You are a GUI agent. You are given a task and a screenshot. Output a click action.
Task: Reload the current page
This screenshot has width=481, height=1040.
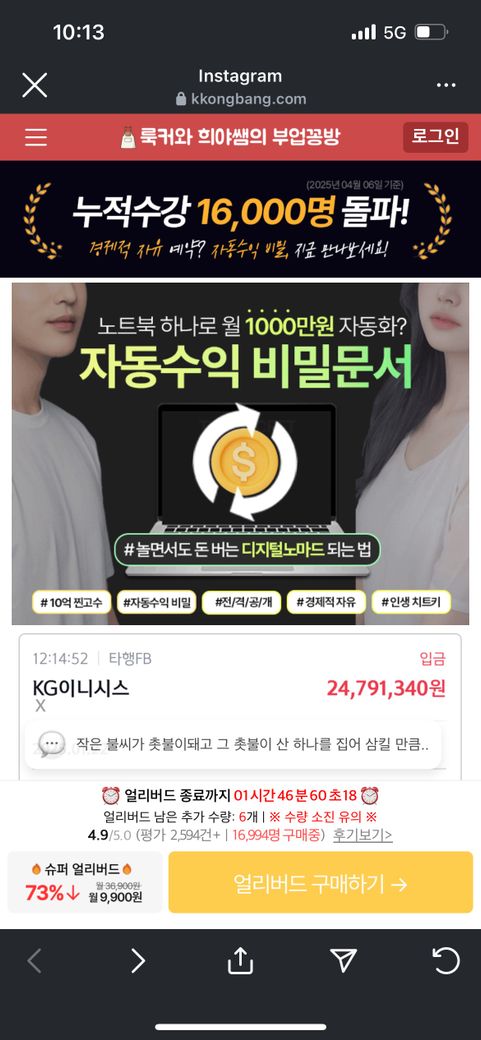coord(446,960)
